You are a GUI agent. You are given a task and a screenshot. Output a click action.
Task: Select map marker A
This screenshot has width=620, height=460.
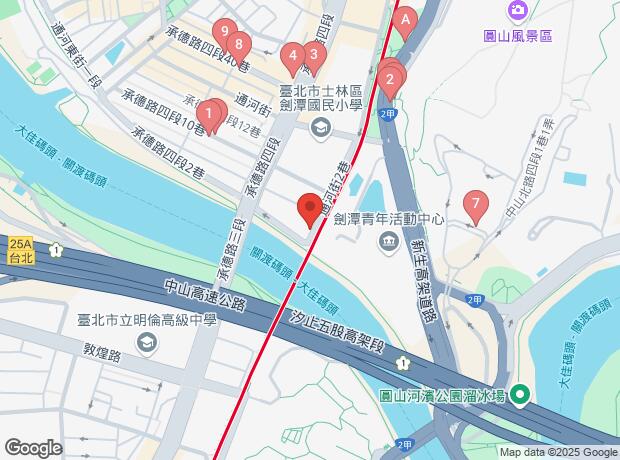pos(405,19)
